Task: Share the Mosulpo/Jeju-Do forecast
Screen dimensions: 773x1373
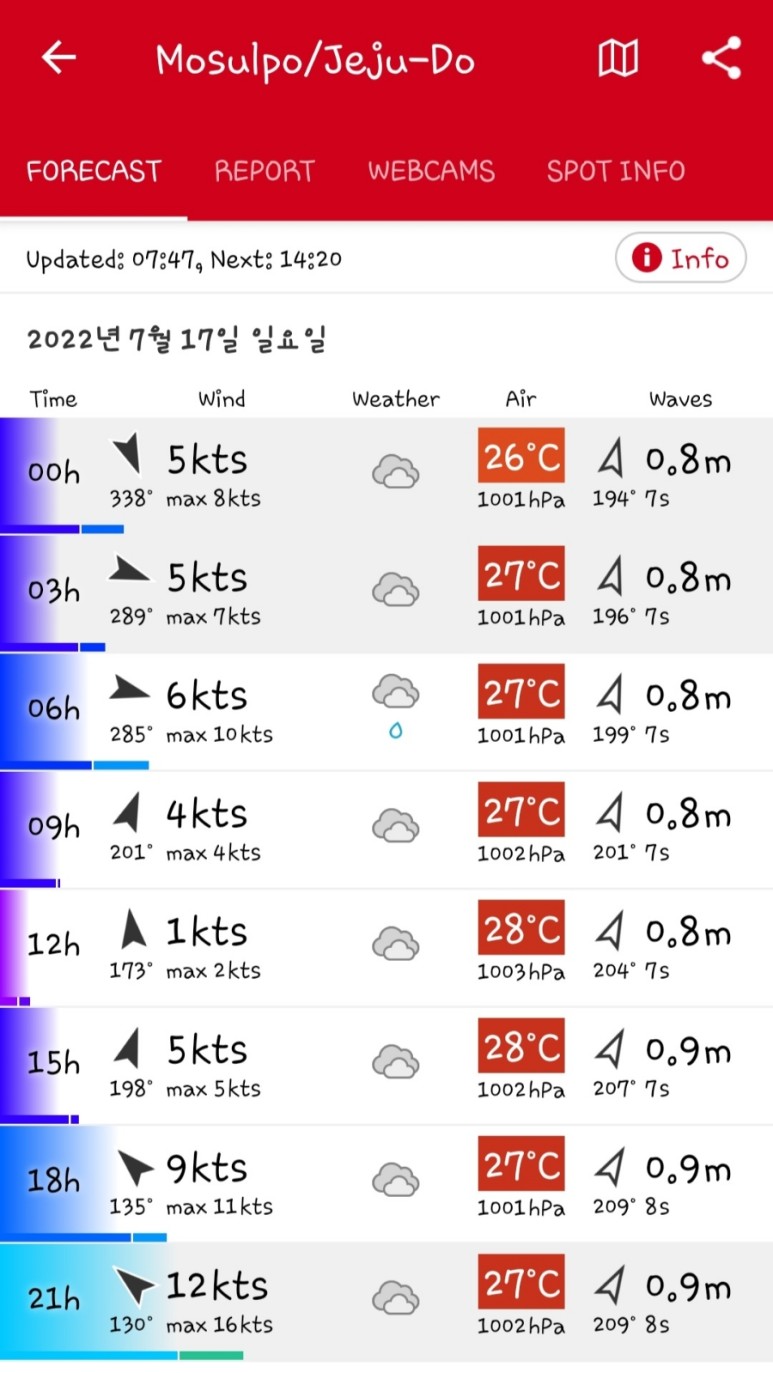Action: (x=721, y=59)
